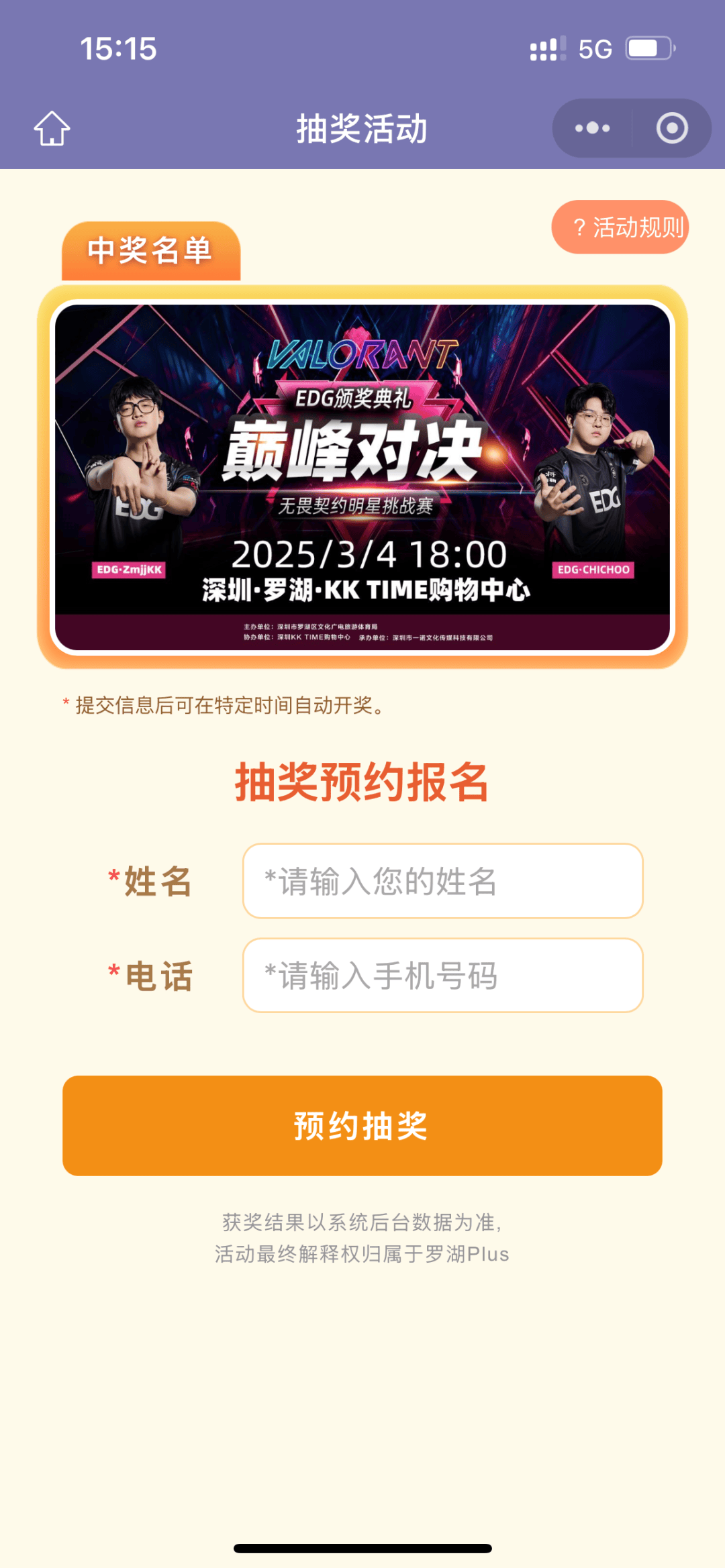Open 活动规则 activity rules
725x1568 pixels.
click(x=620, y=227)
